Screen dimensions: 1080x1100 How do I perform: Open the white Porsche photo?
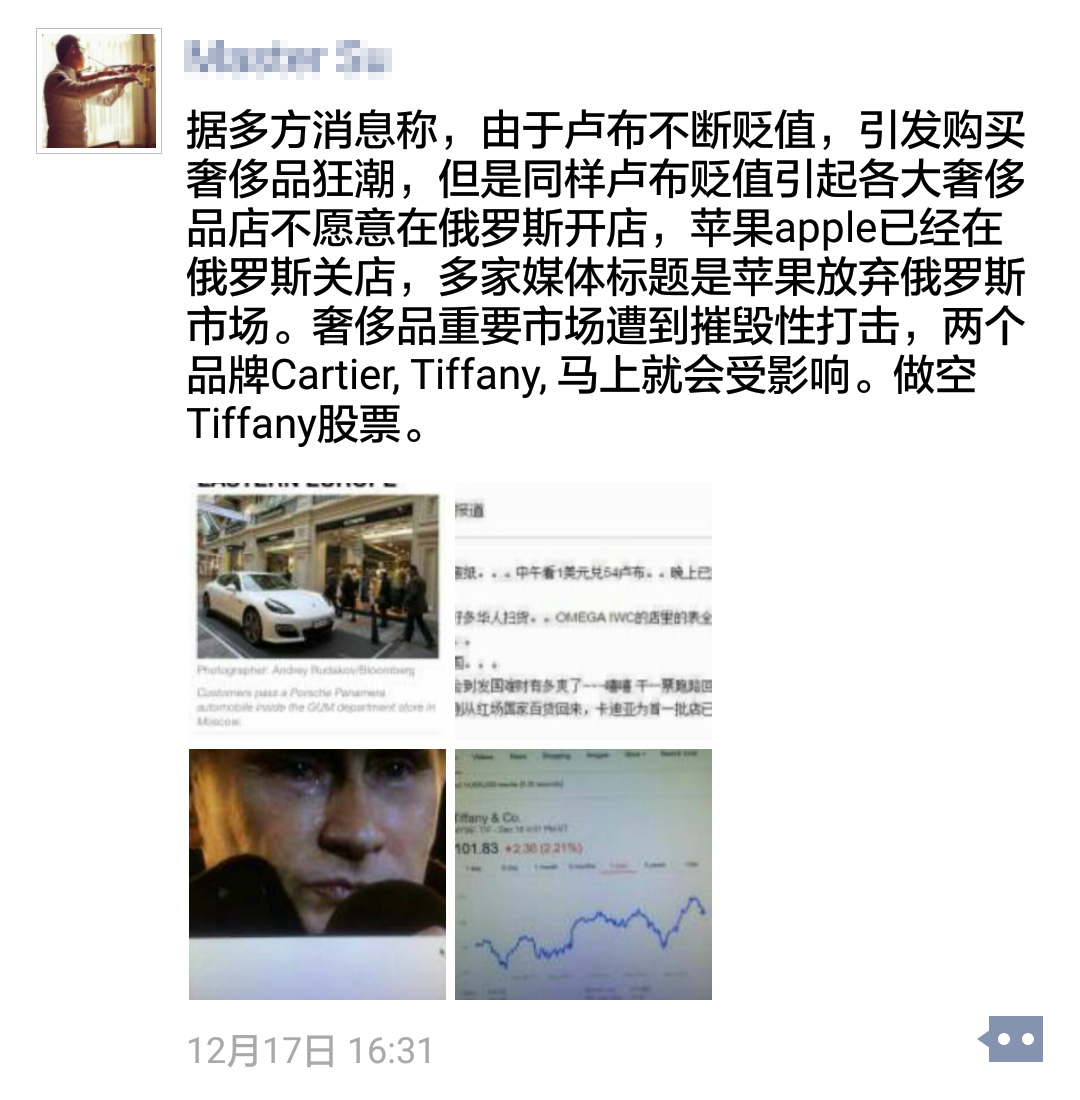pos(317,610)
